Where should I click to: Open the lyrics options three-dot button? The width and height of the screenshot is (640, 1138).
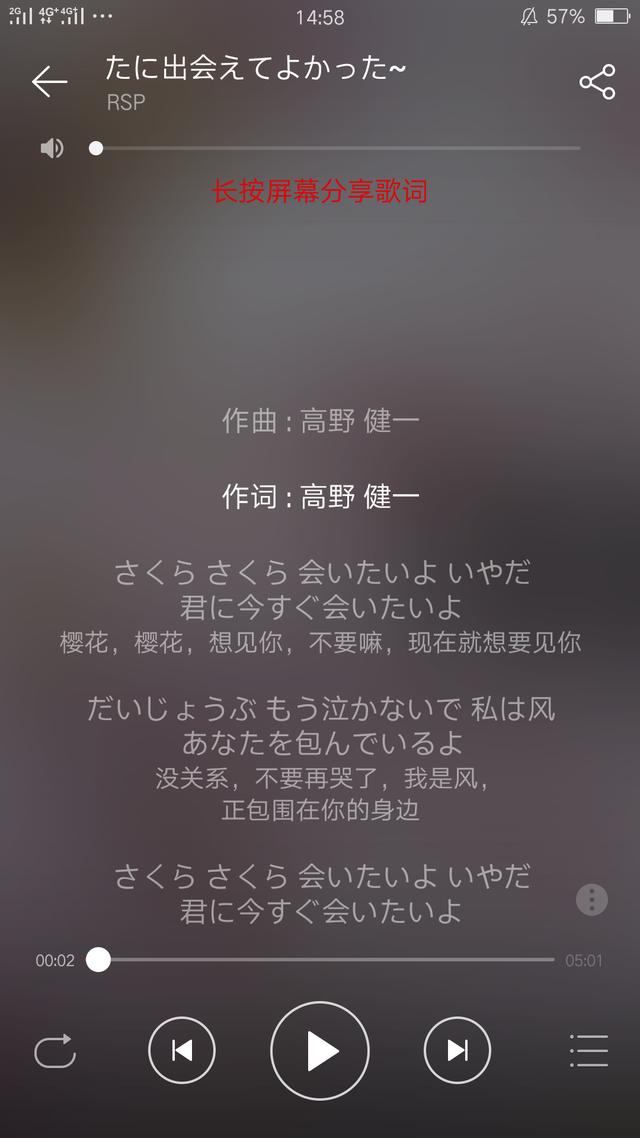tap(592, 900)
